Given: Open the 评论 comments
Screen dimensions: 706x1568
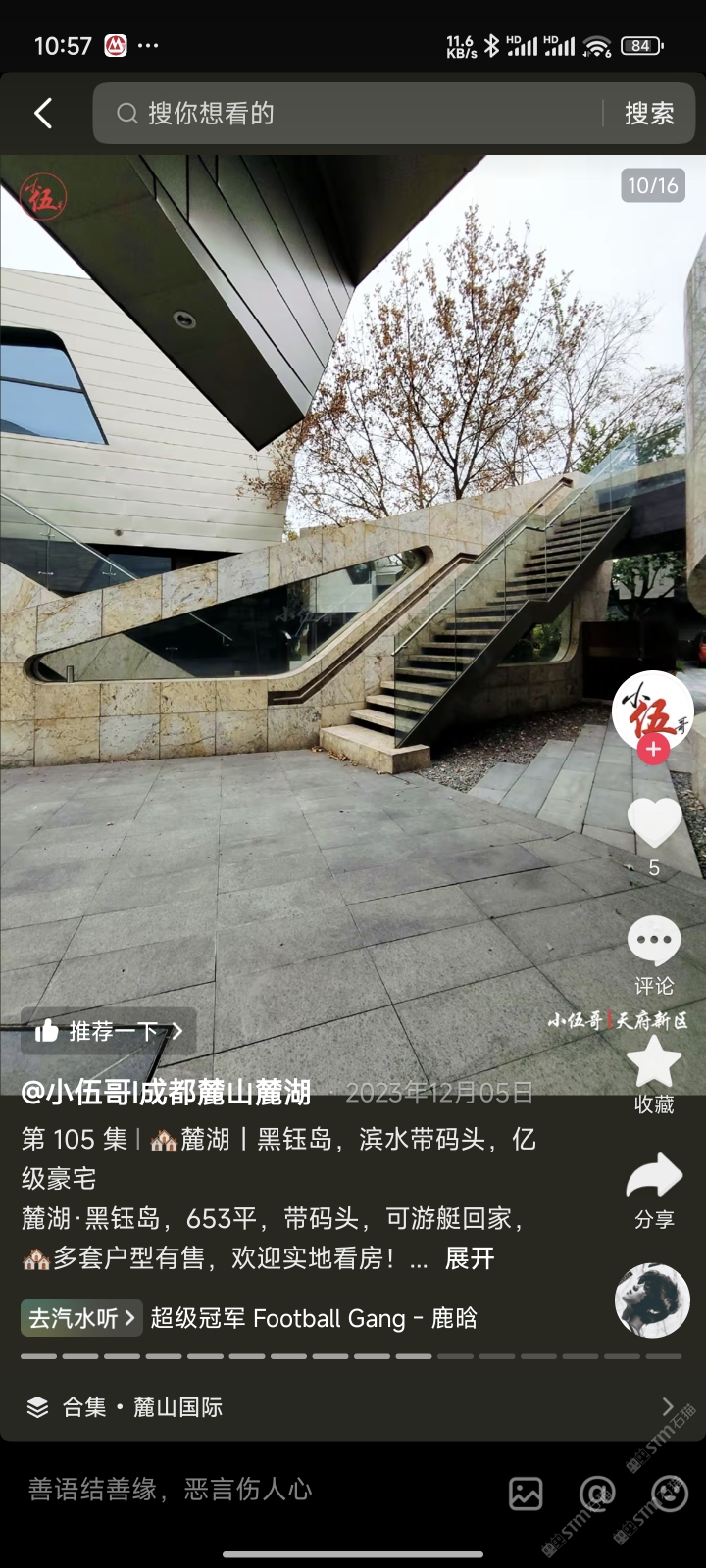Looking at the screenshot, I should click(x=654, y=943).
